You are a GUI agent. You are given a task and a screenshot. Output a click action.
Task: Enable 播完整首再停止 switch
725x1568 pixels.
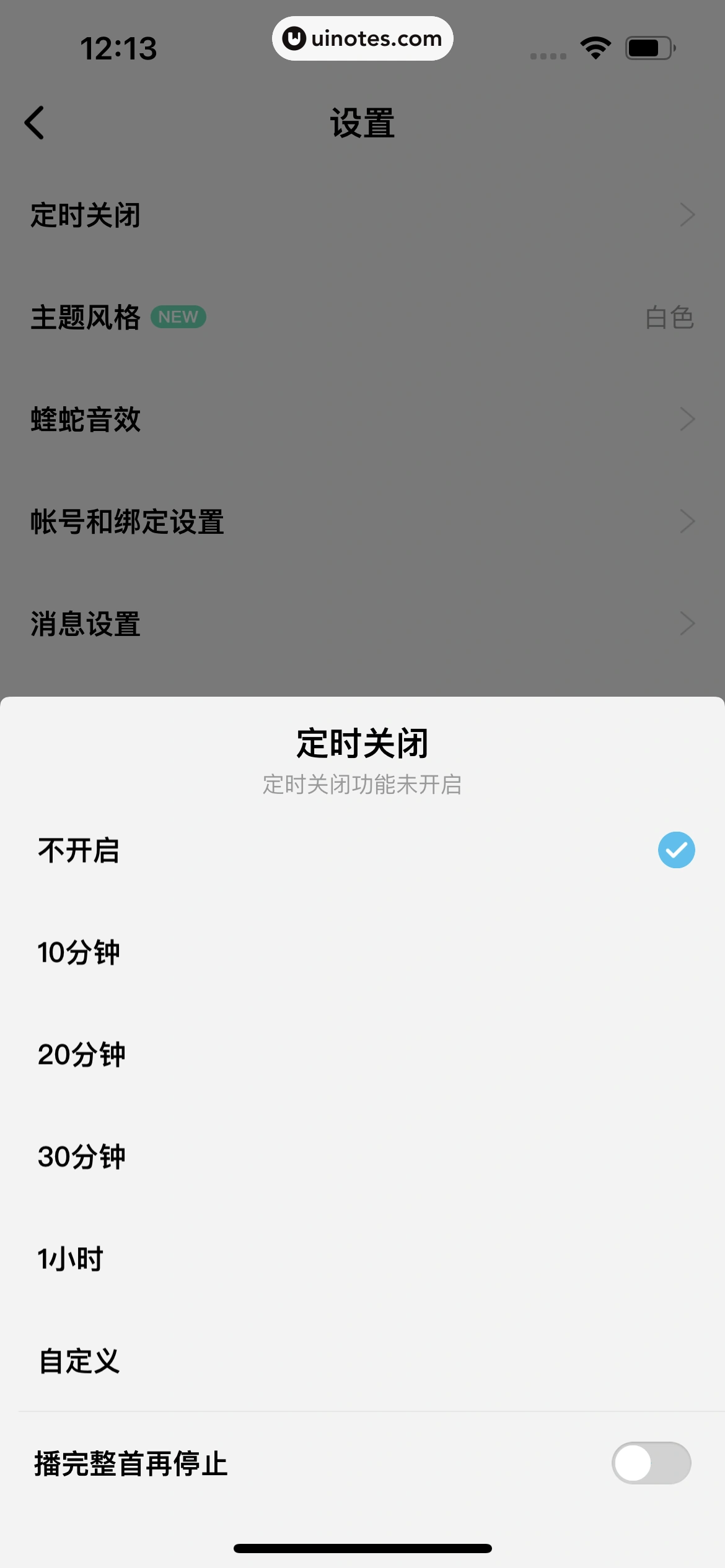651,1463
